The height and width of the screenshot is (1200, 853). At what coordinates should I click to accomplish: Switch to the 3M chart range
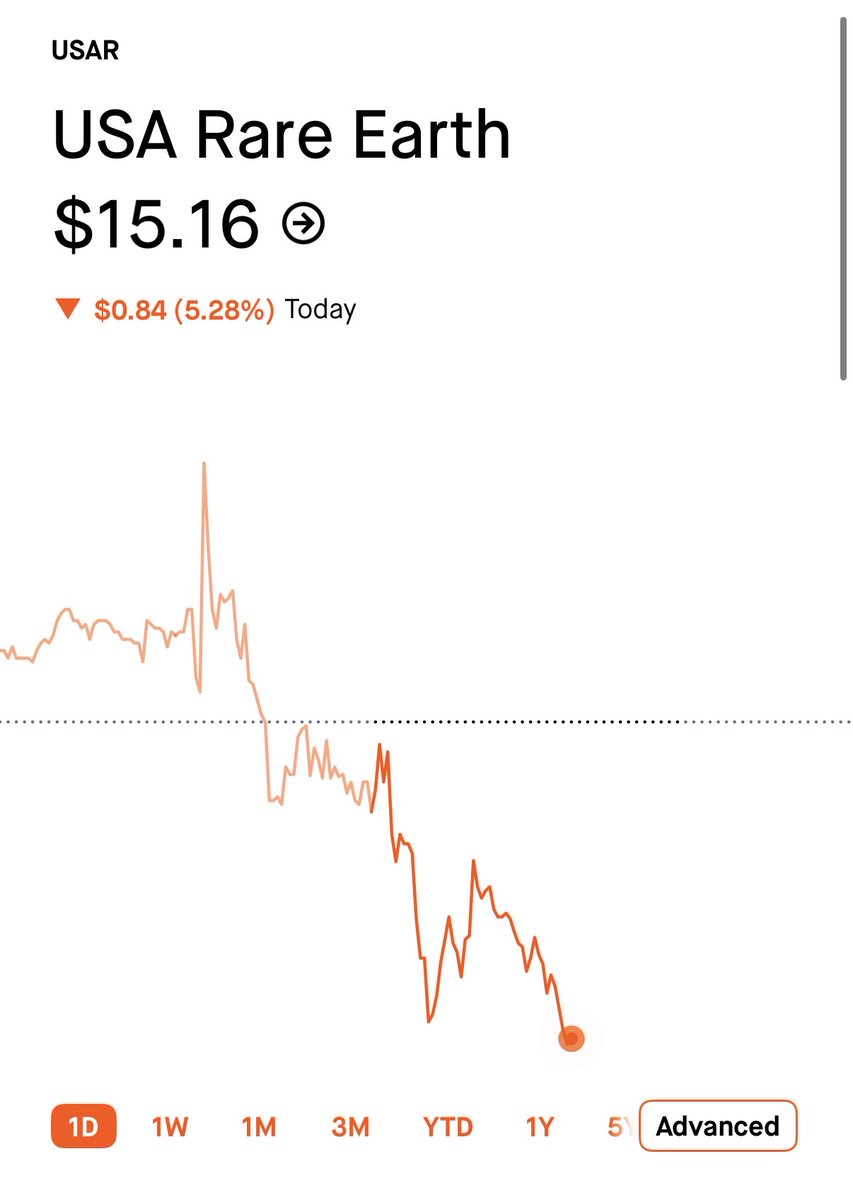(x=350, y=1127)
